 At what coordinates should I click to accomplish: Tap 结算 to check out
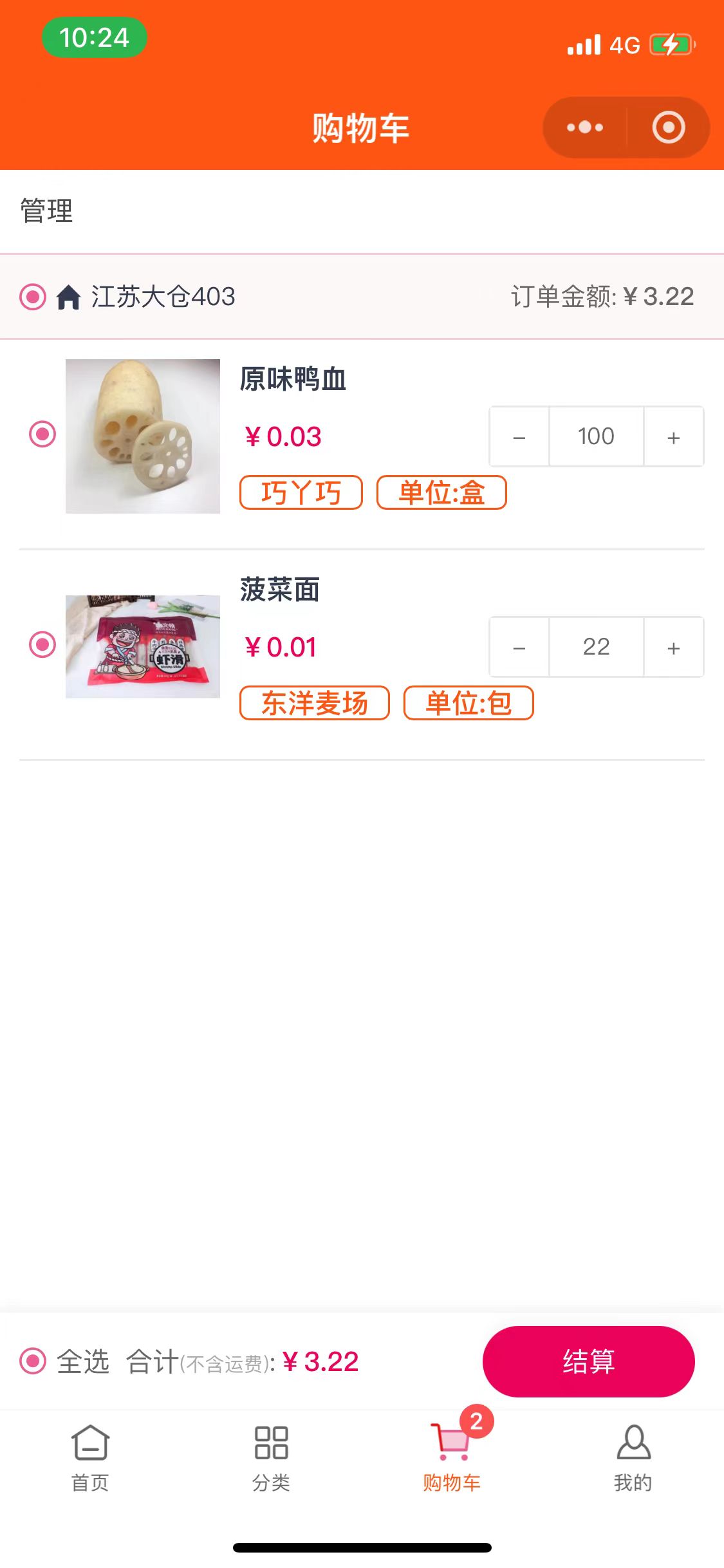588,1361
